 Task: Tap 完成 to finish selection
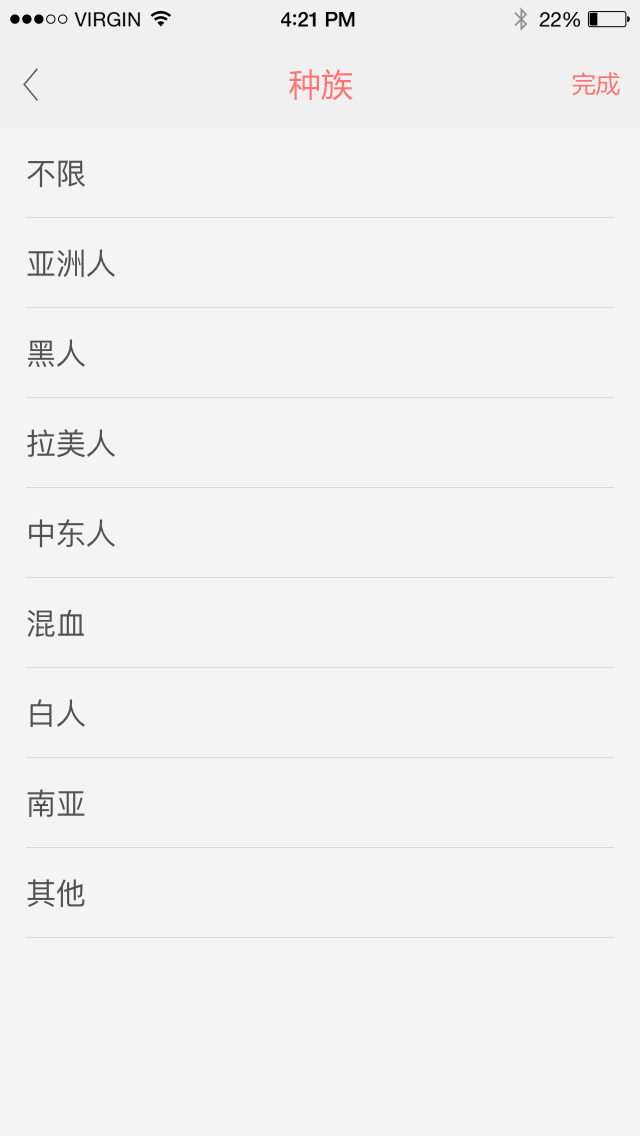[x=595, y=85]
